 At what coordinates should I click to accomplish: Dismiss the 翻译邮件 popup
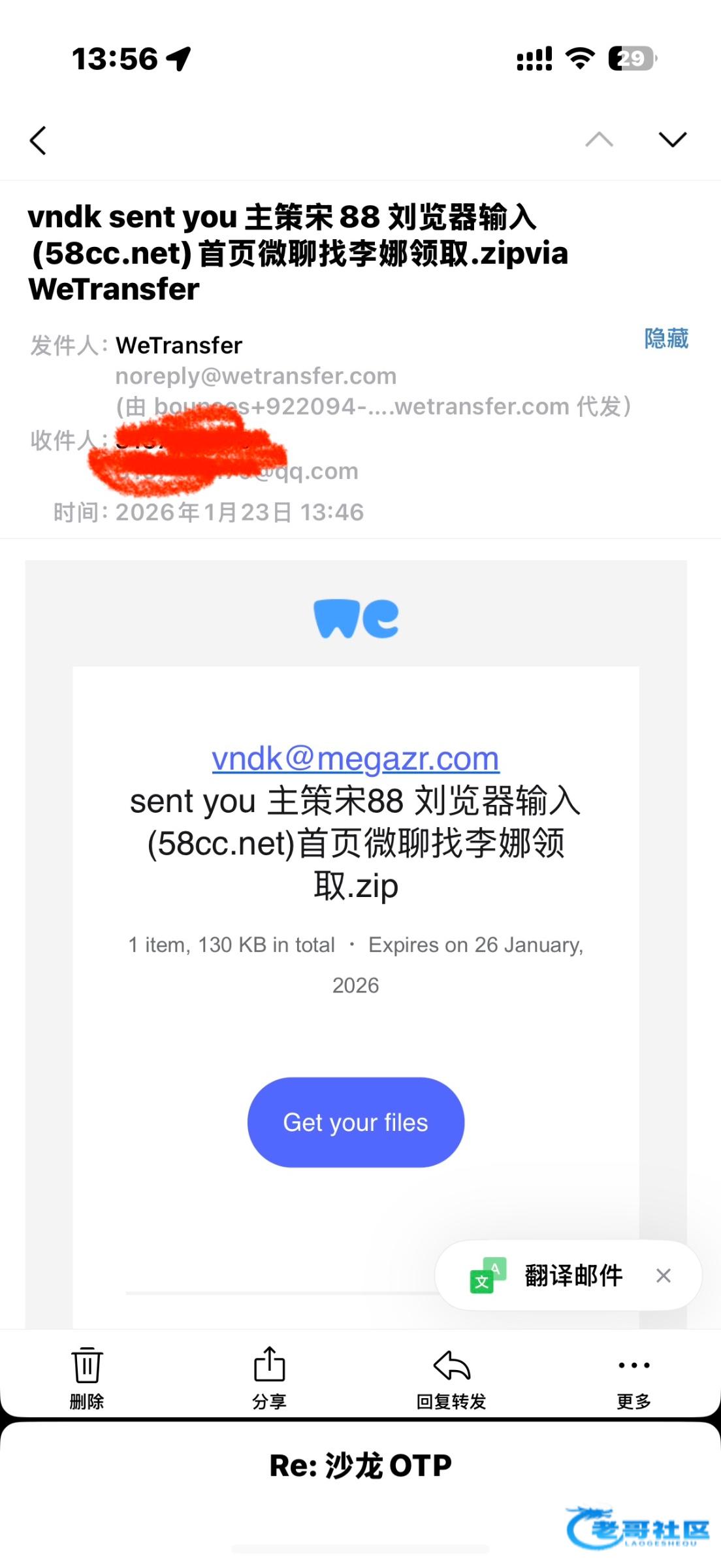(664, 1275)
